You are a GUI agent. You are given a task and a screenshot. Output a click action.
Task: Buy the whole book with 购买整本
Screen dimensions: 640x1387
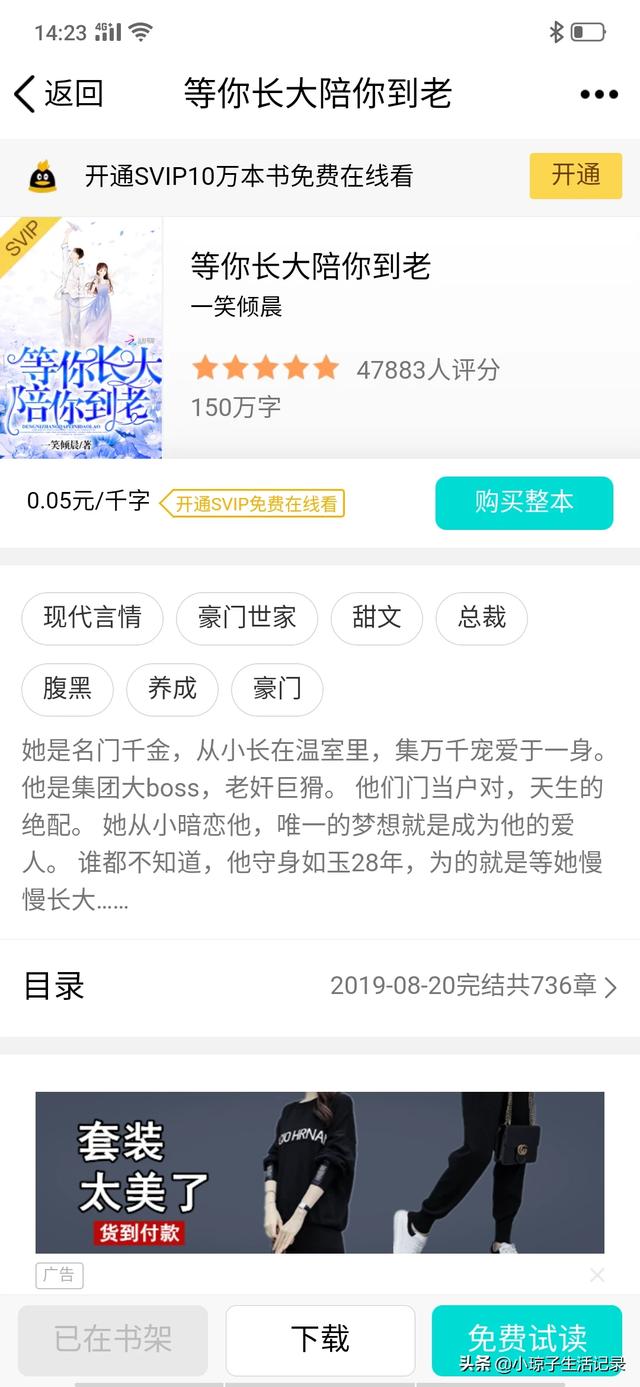pyautogui.click(x=523, y=502)
